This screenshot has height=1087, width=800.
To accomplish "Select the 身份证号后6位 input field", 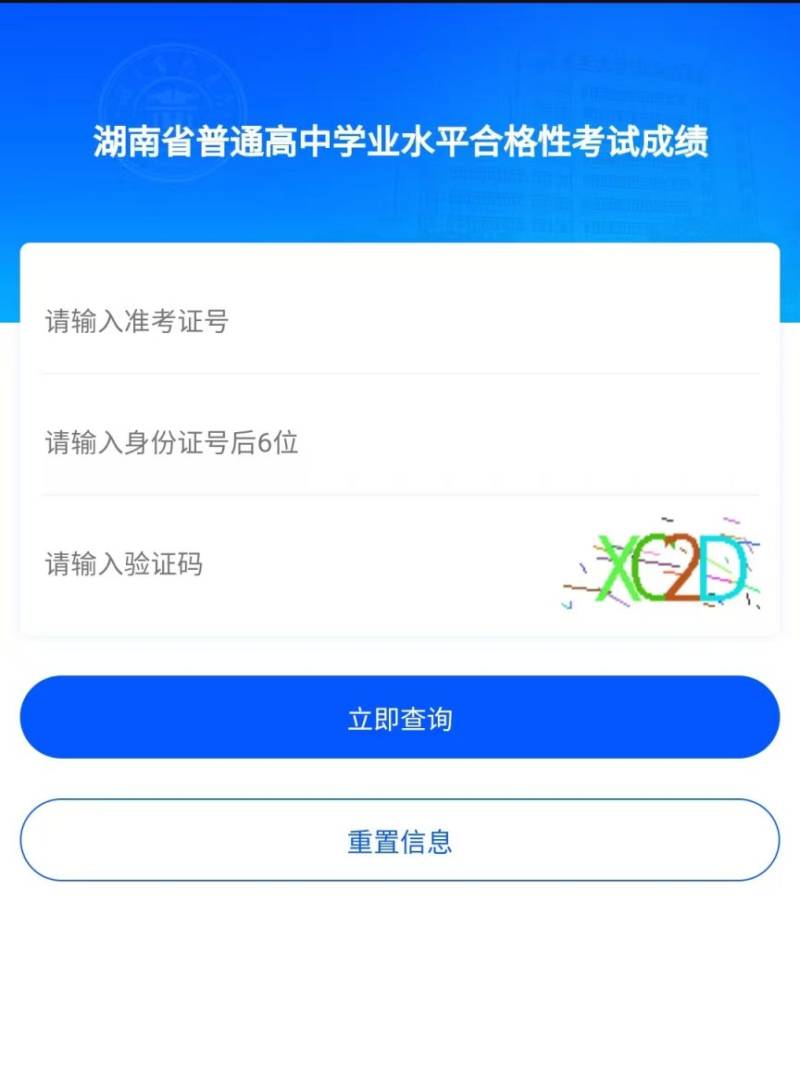I will pos(400,443).
